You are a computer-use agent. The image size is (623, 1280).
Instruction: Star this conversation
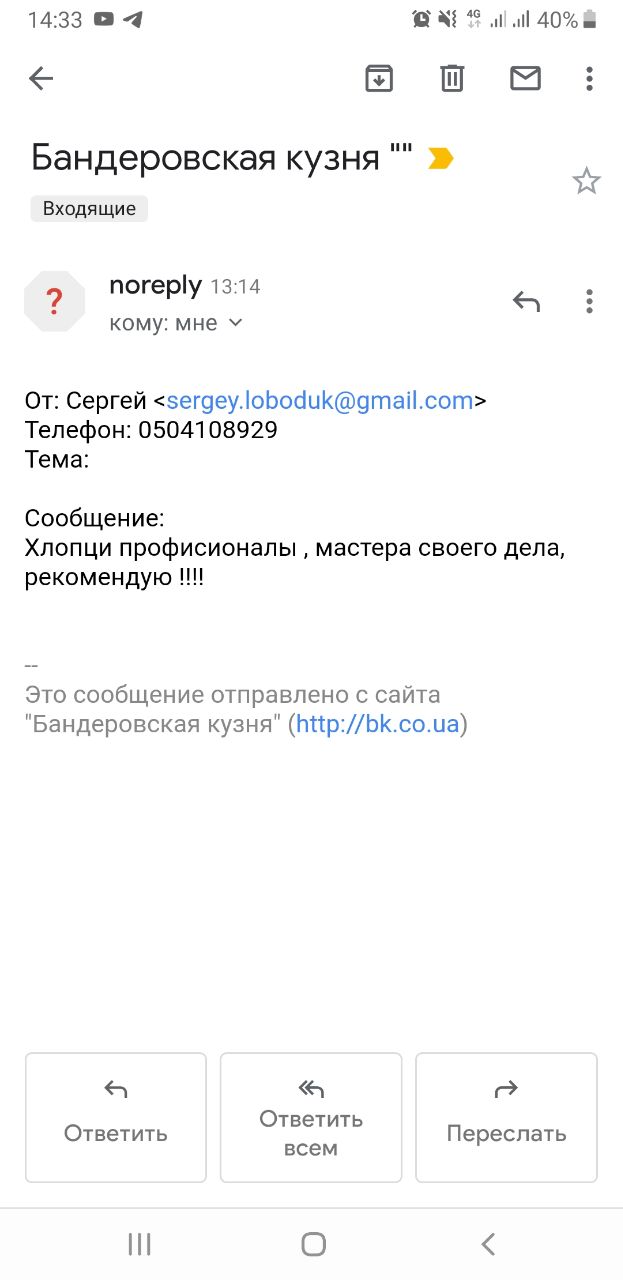[586, 181]
